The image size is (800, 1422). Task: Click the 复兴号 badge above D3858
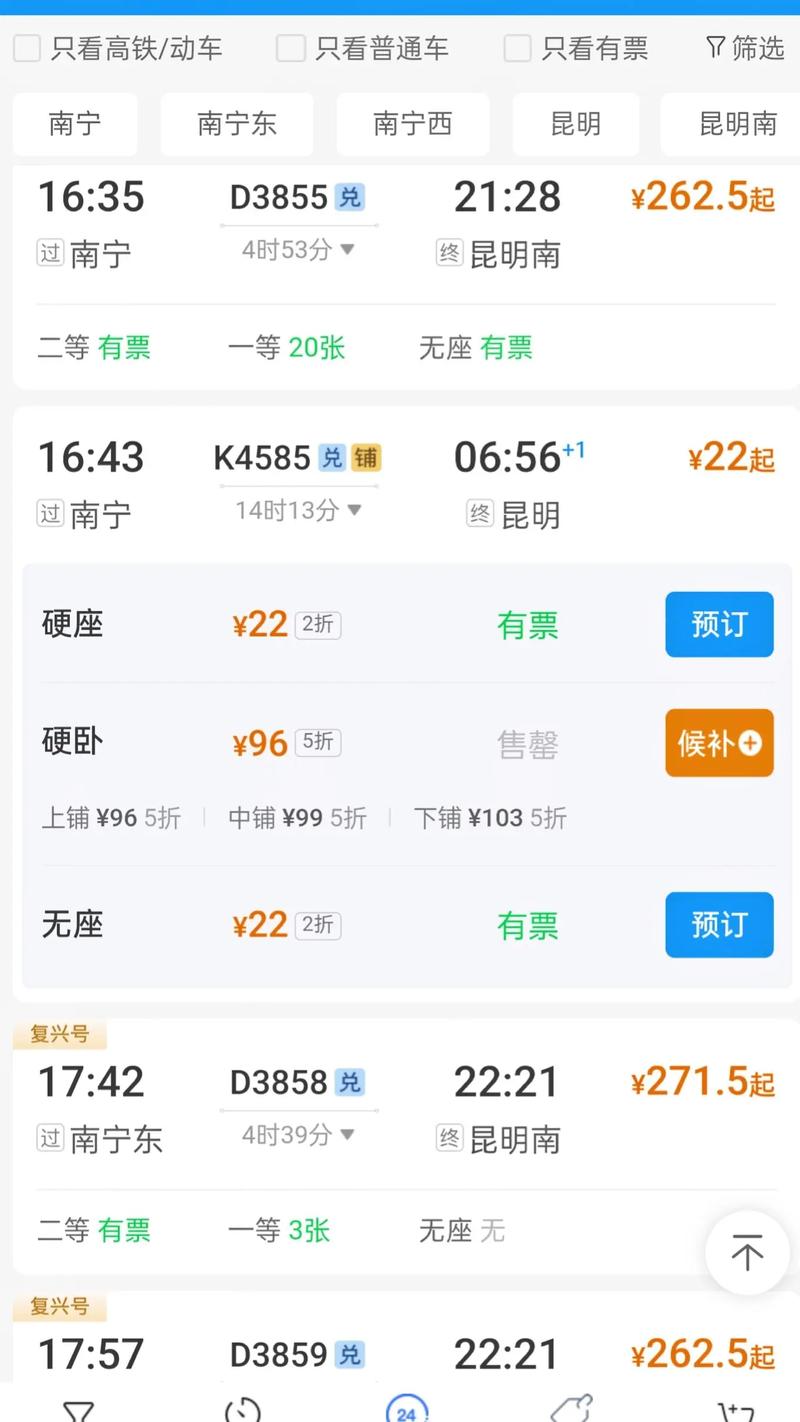pyautogui.click(x=60, y=1035)
